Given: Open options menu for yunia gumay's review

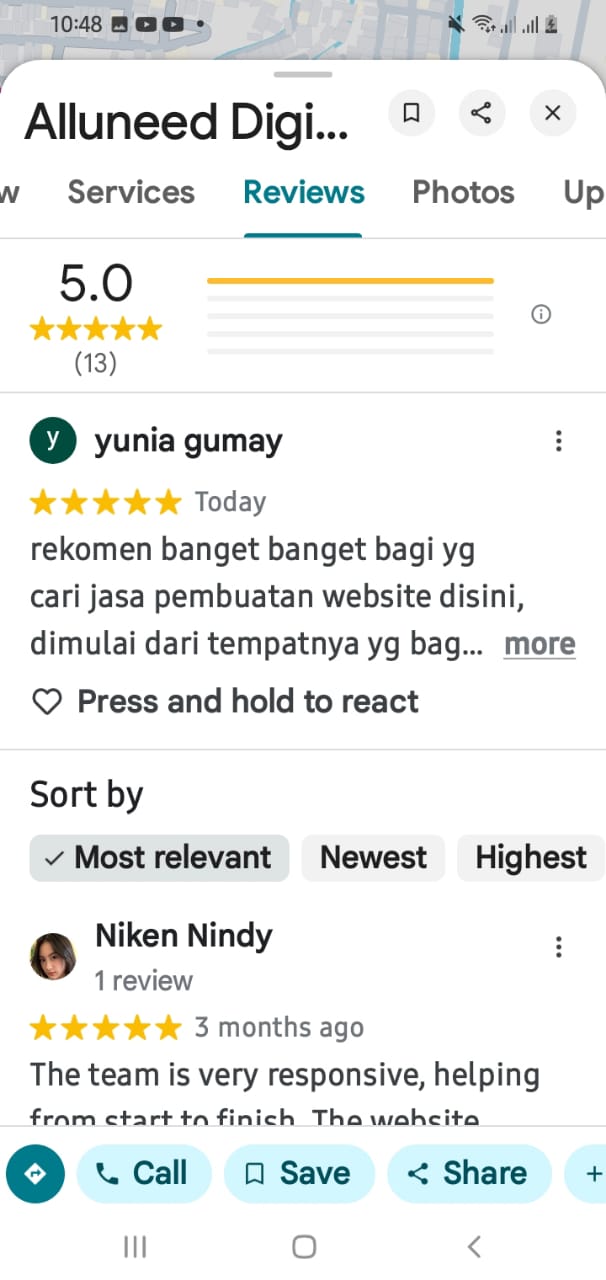Looking at the screenshot, I should pos(558,441).
